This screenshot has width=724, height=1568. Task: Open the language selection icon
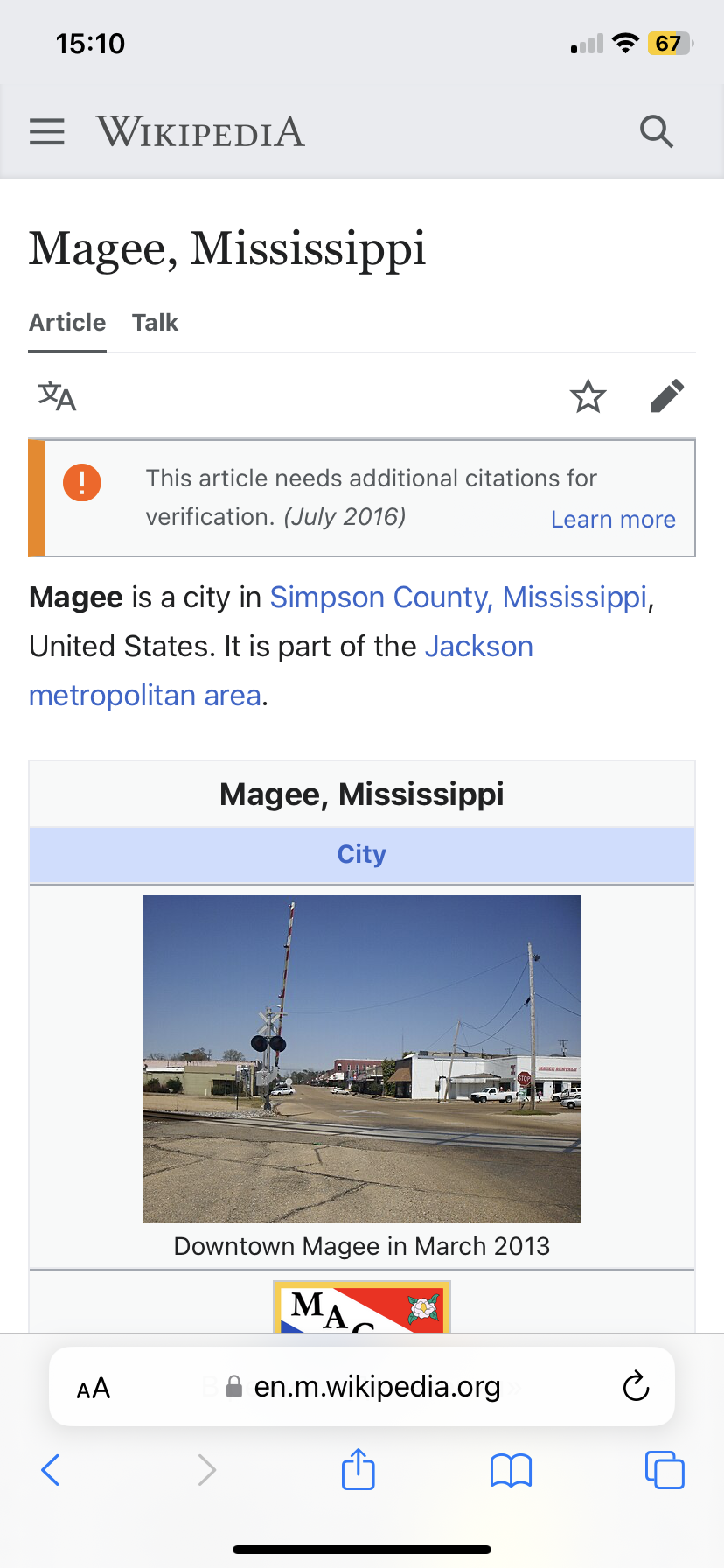point(57,396)
